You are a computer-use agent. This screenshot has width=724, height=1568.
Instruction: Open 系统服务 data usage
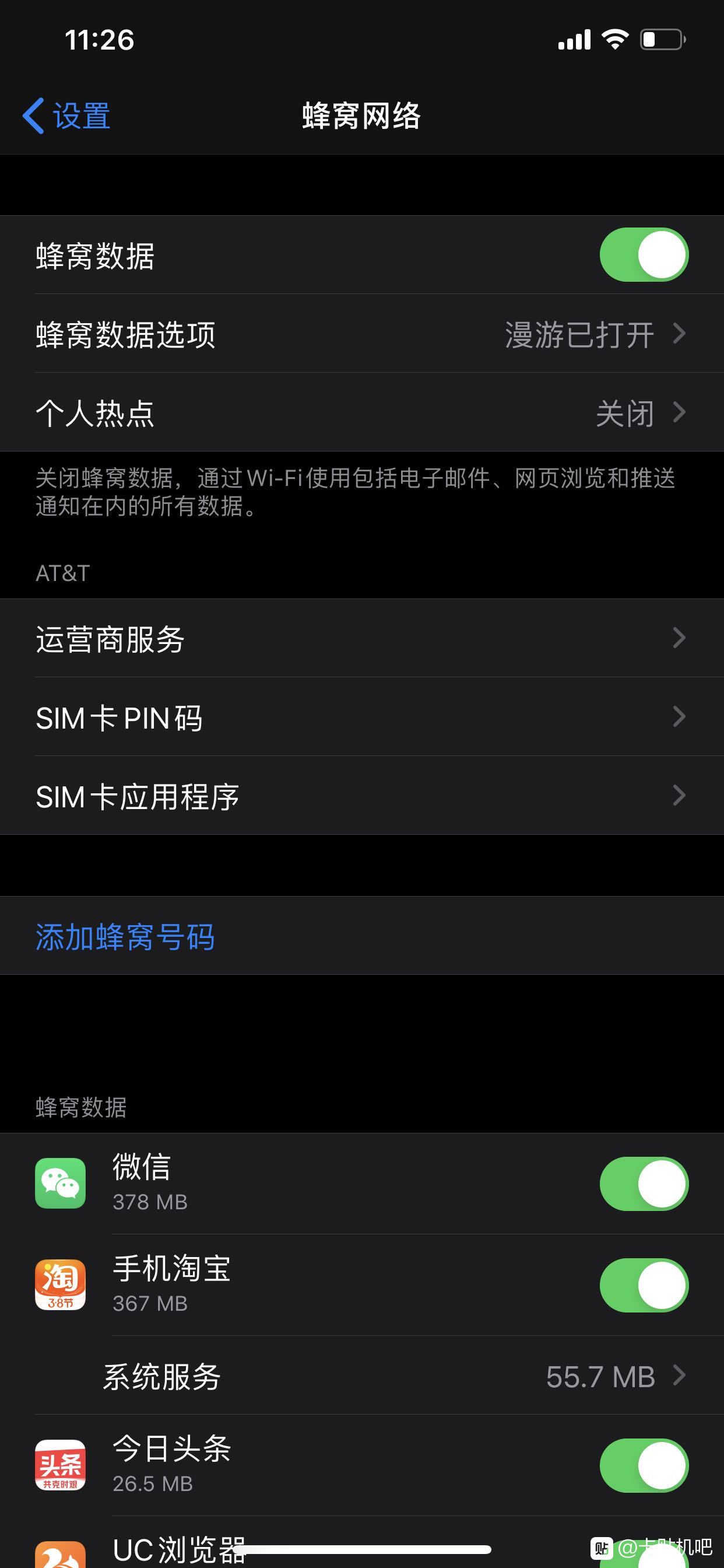(x=362, y=1375)
